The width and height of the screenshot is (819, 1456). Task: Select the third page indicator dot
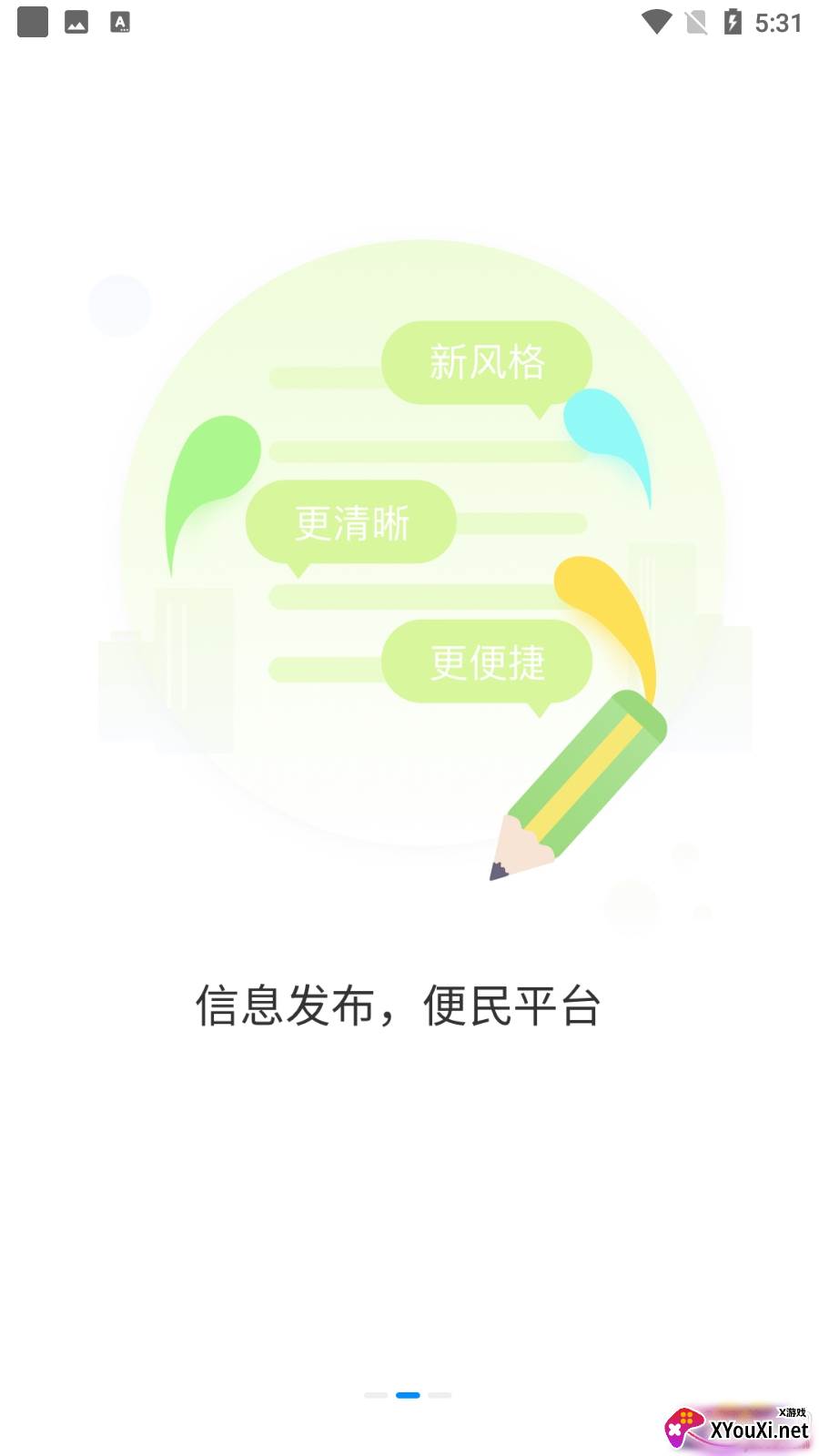pyautogui.click(x=440, y=1394)
